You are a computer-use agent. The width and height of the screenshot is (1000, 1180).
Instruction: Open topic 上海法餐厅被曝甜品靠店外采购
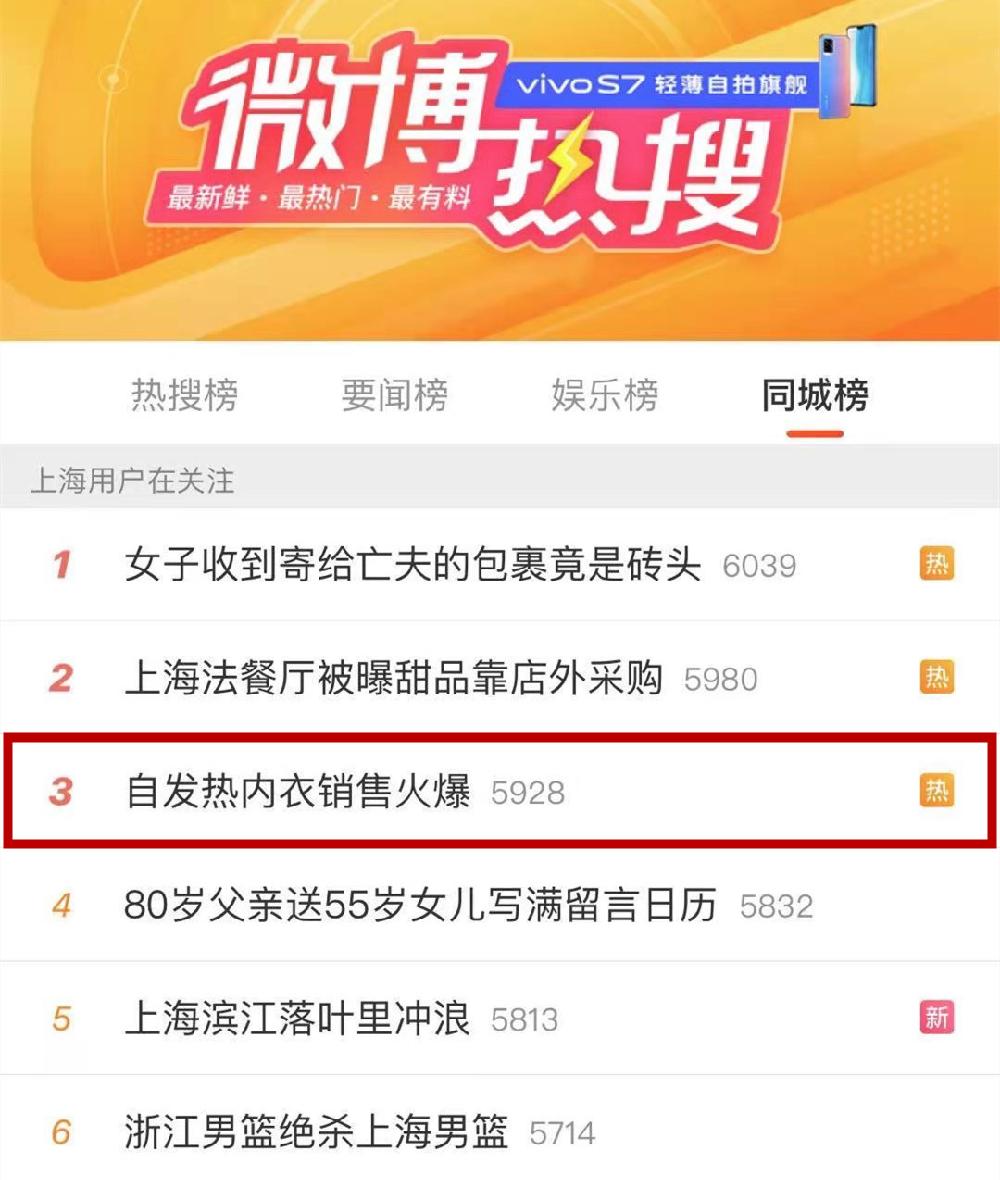(x=393, y=679)
